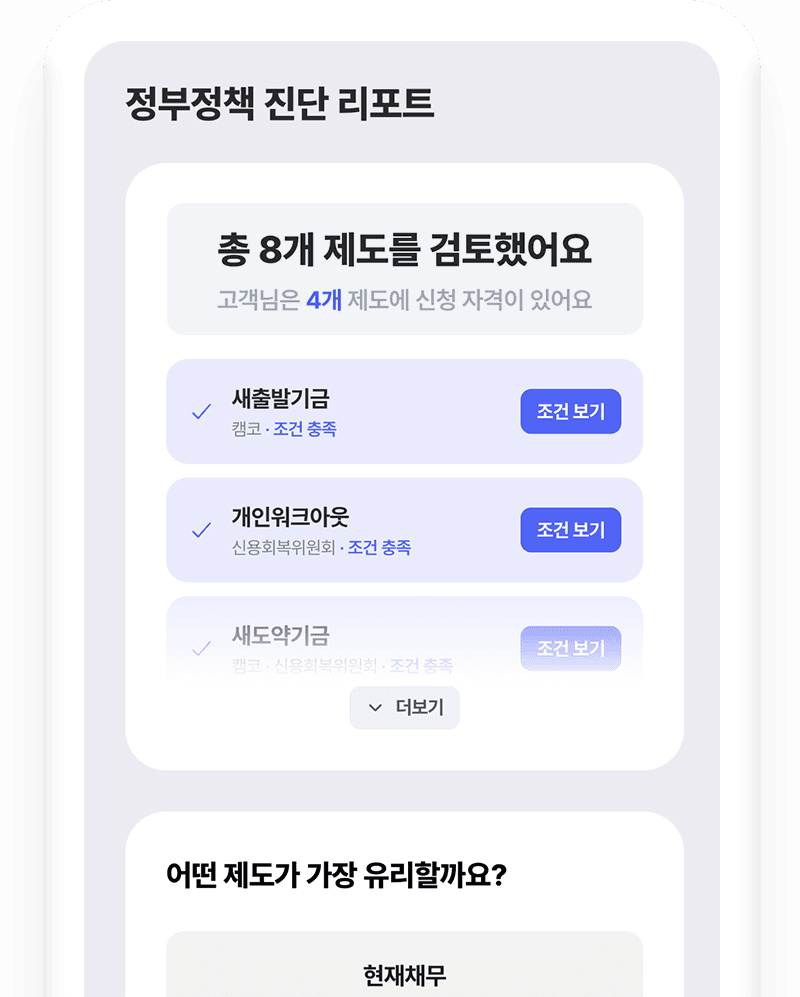Click the checkmark icon beside 새출발기금
Viewport: 800px width, 997px height.
[201, 412]
